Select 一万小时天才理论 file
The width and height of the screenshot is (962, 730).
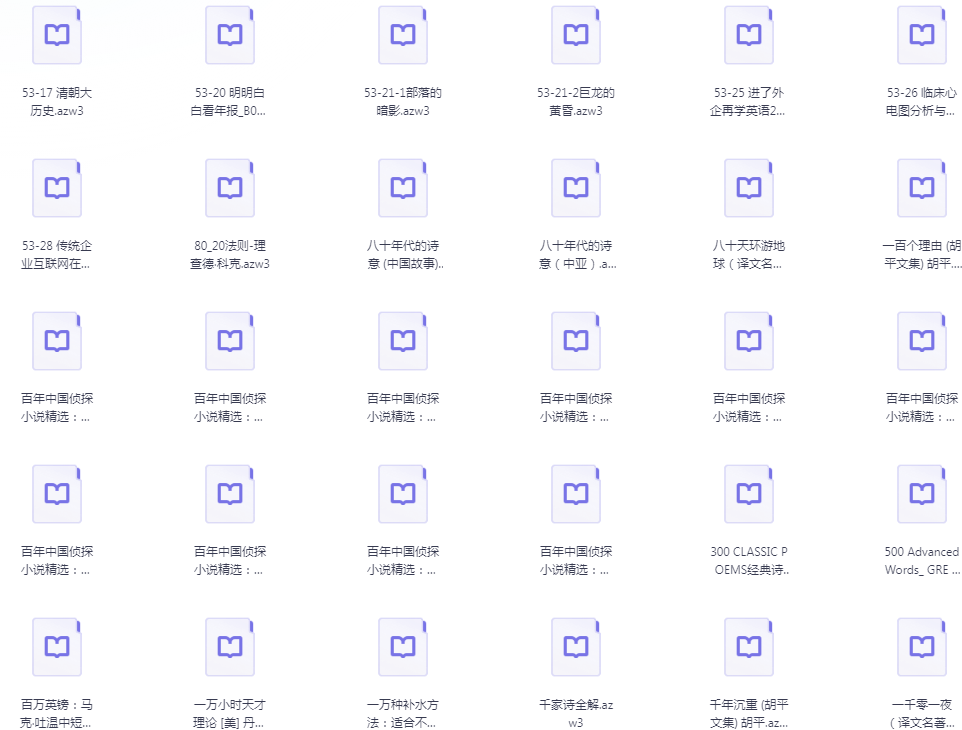tap(230, 648)
